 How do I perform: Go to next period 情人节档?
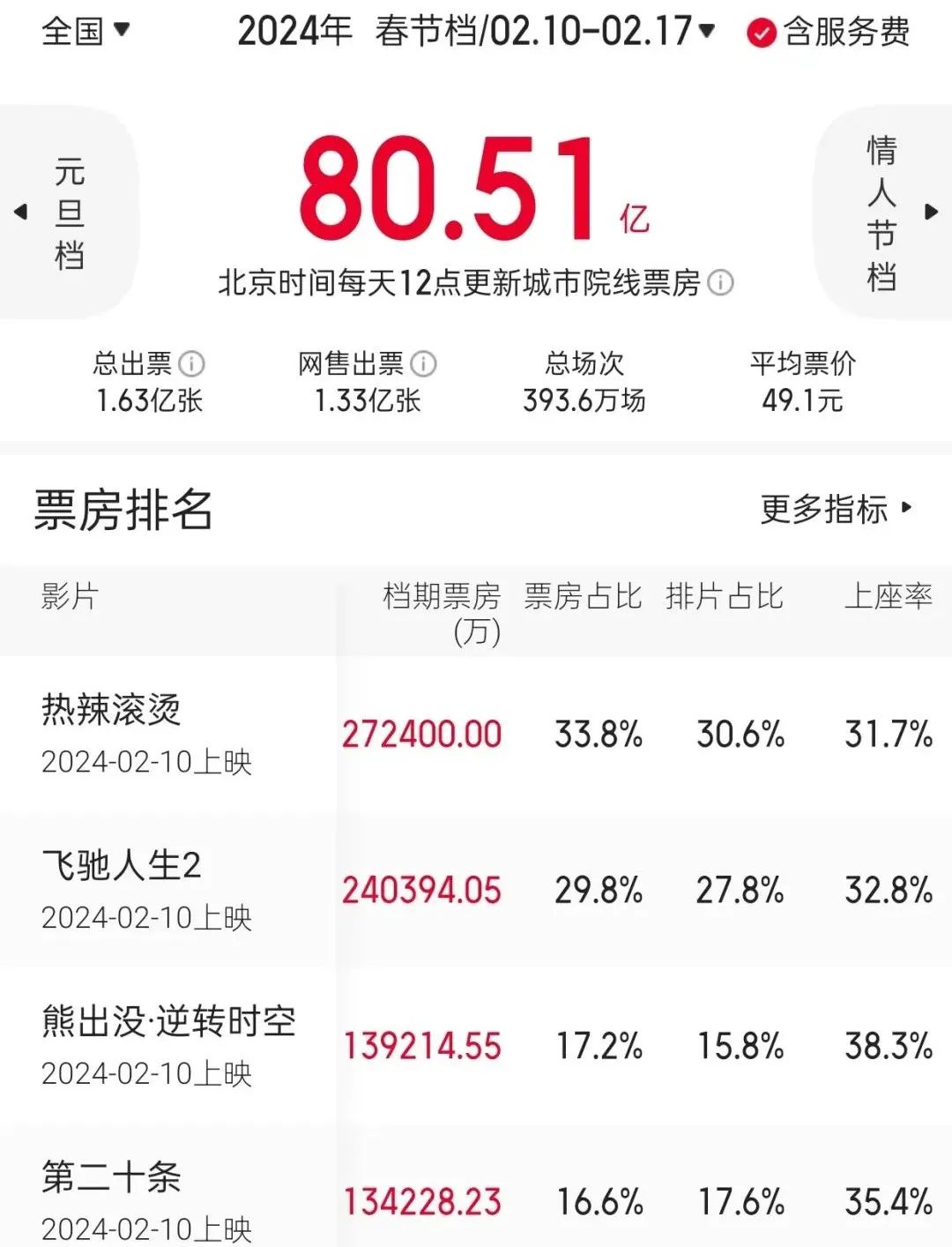(x=882, y=213)
